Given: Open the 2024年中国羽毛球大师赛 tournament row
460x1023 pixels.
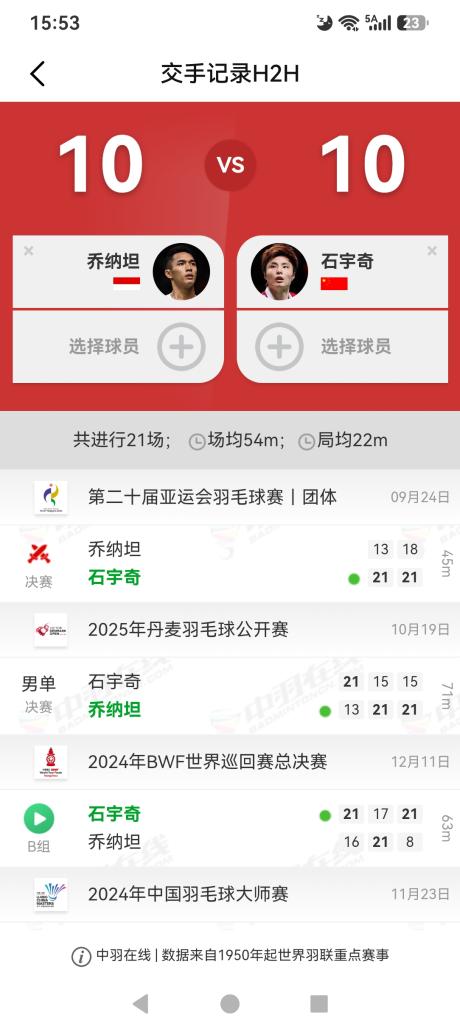Looking at the screenshot, I should (230, 894).
